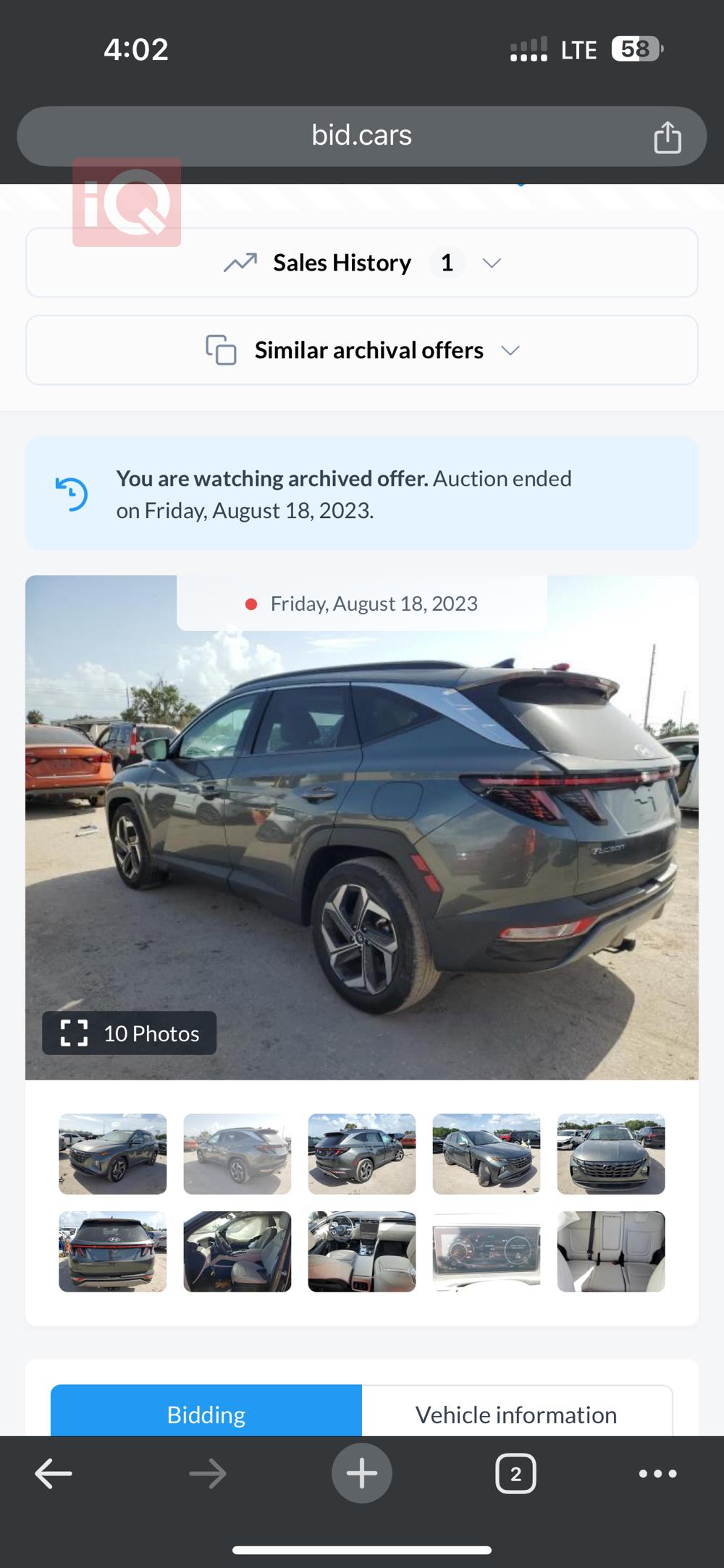Open a new browser tab
The image size is (724, 1568).
(361, 1473)
